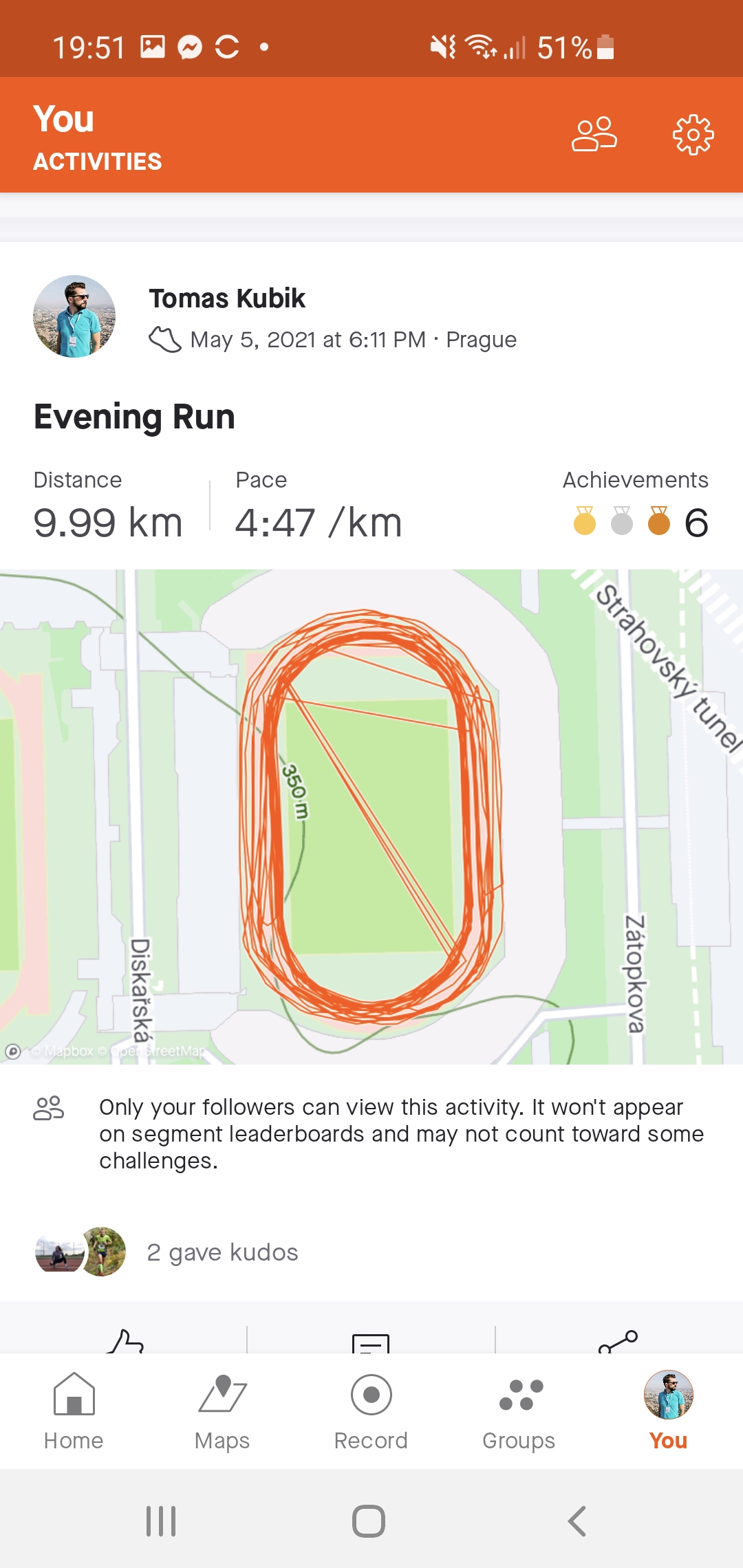Screen dimensions: 743x1568
Task: Open the run route map
Action: tap(371, 817)
